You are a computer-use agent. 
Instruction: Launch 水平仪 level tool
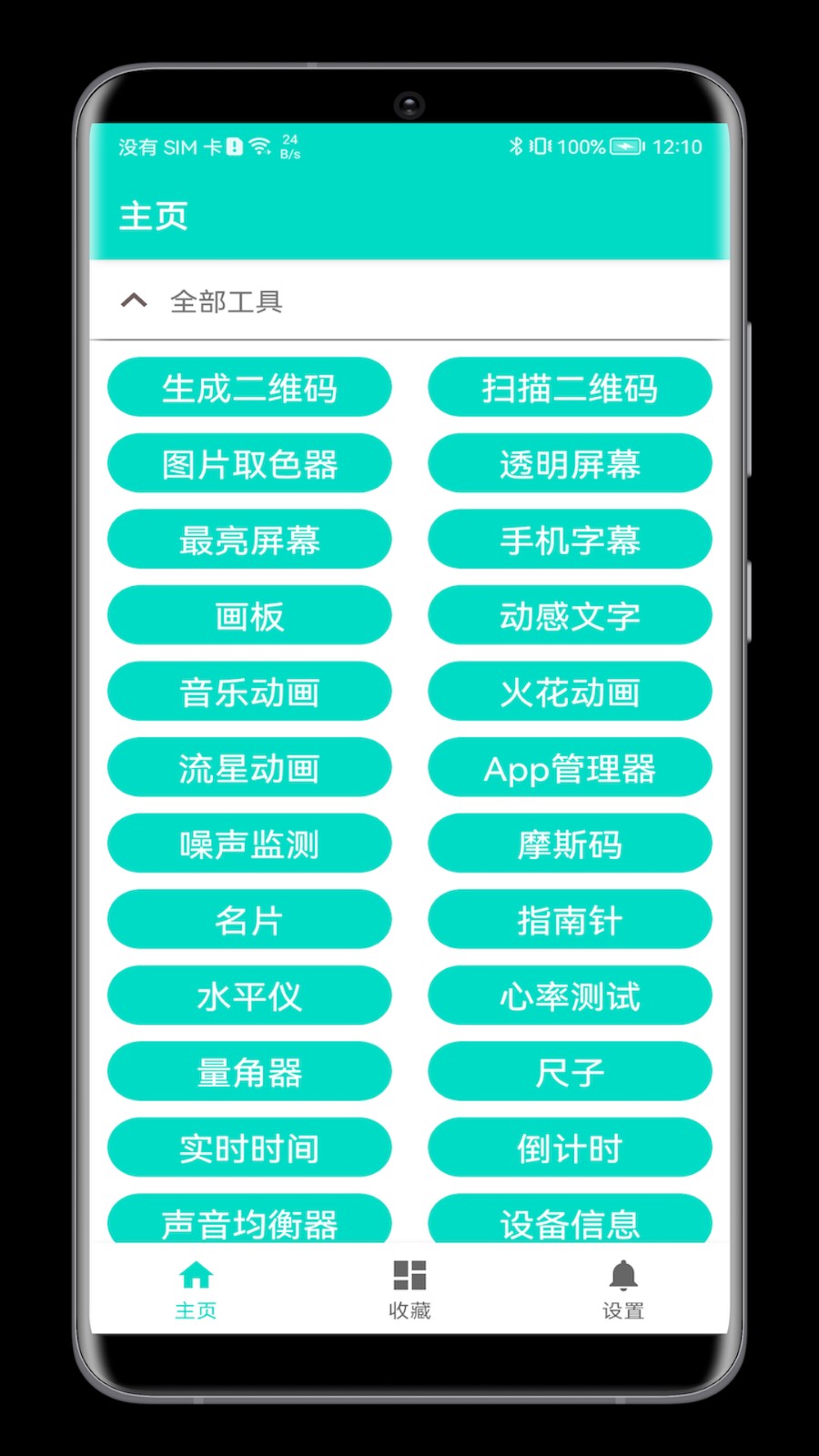click(x=249, y=996)
